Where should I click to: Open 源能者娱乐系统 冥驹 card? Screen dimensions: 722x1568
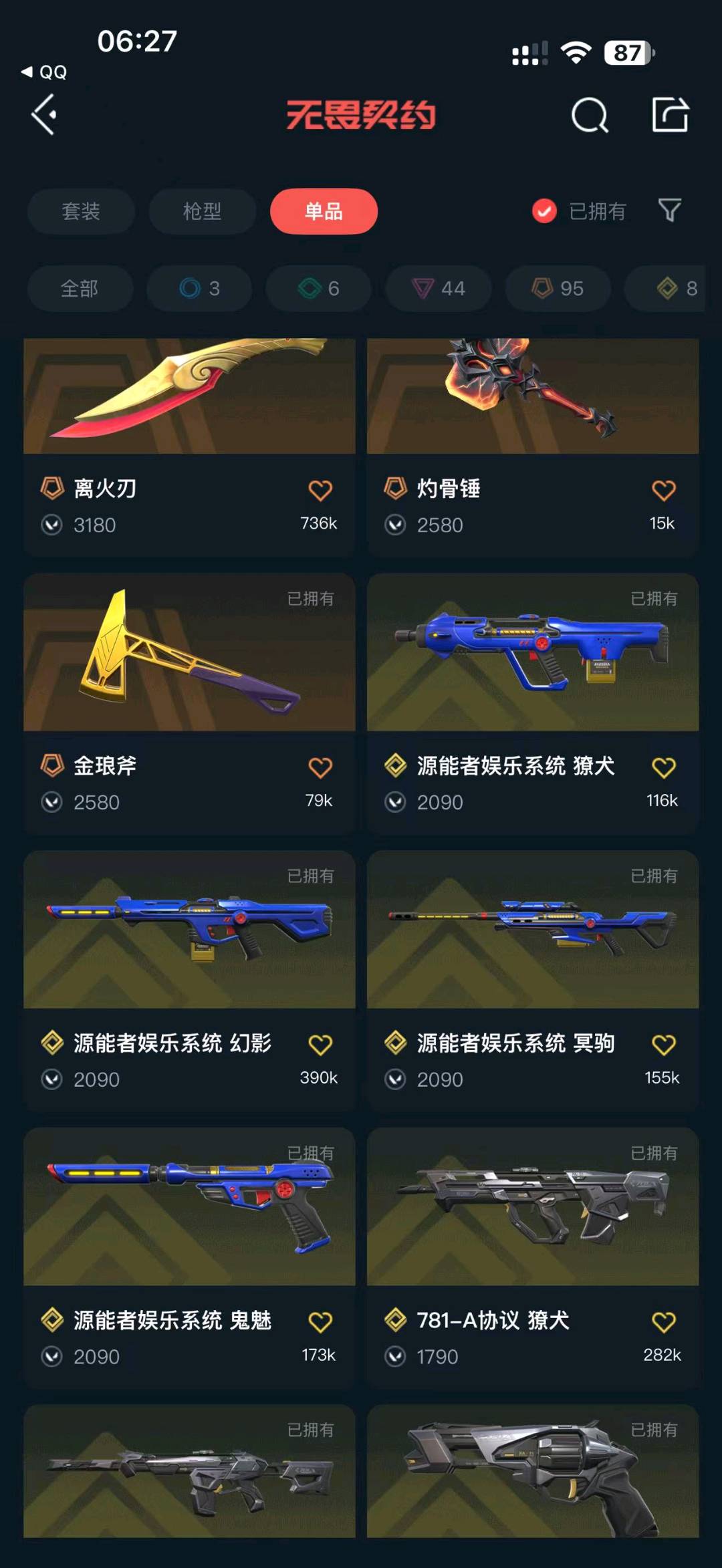(533, 981)
